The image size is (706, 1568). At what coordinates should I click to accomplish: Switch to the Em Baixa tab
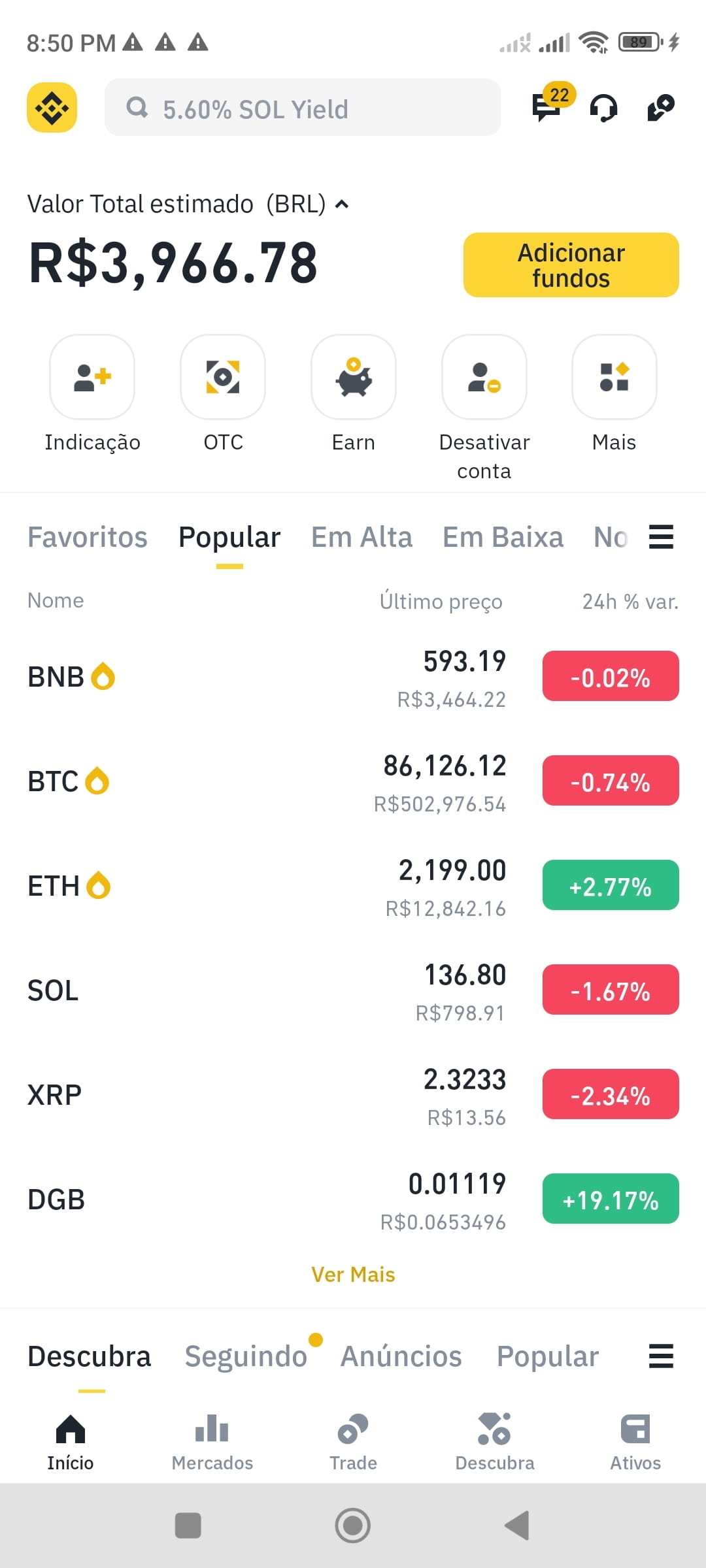click(503, 537)
